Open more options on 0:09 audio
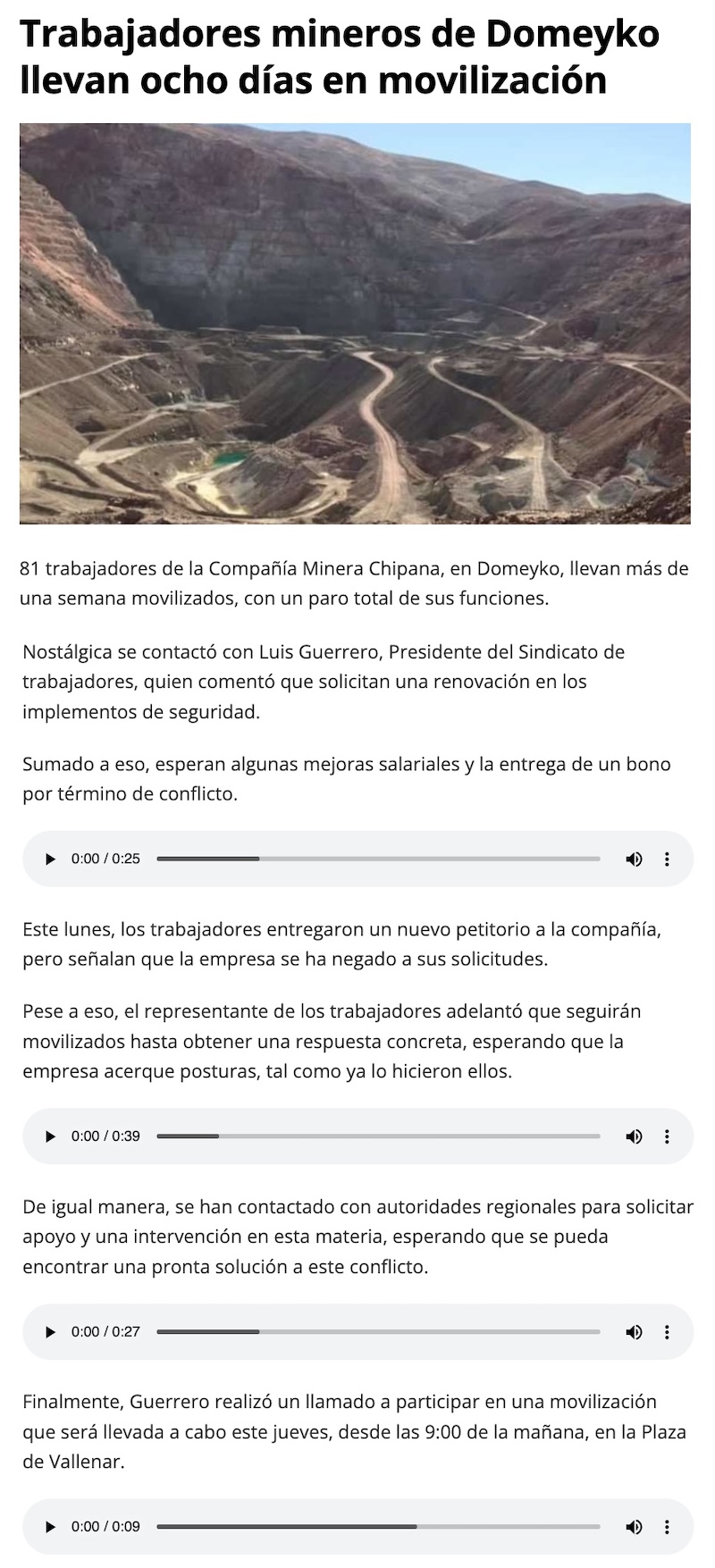715x1568 pixels. coord(667,1527)
